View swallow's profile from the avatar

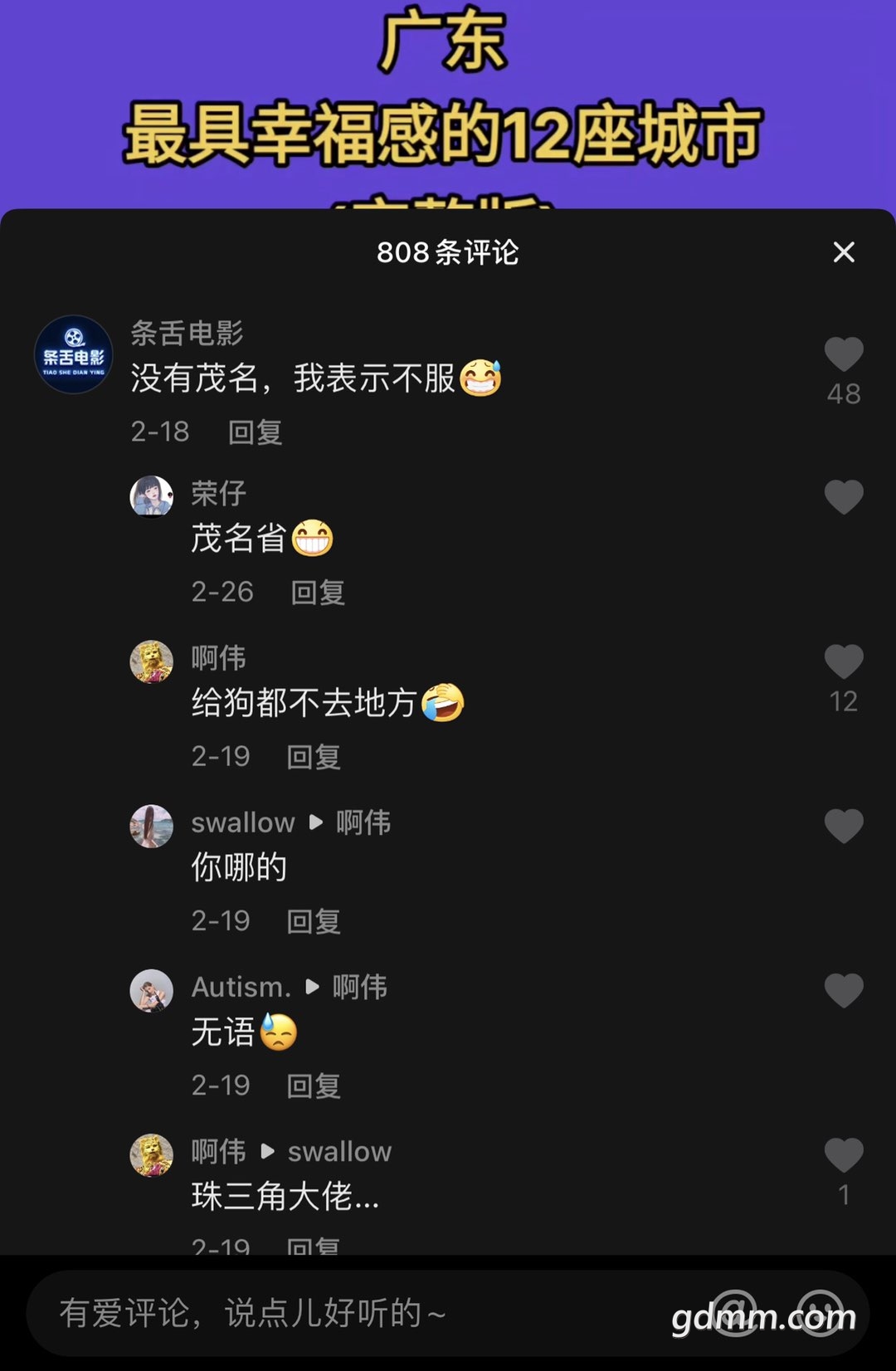(x=152, y=826)
